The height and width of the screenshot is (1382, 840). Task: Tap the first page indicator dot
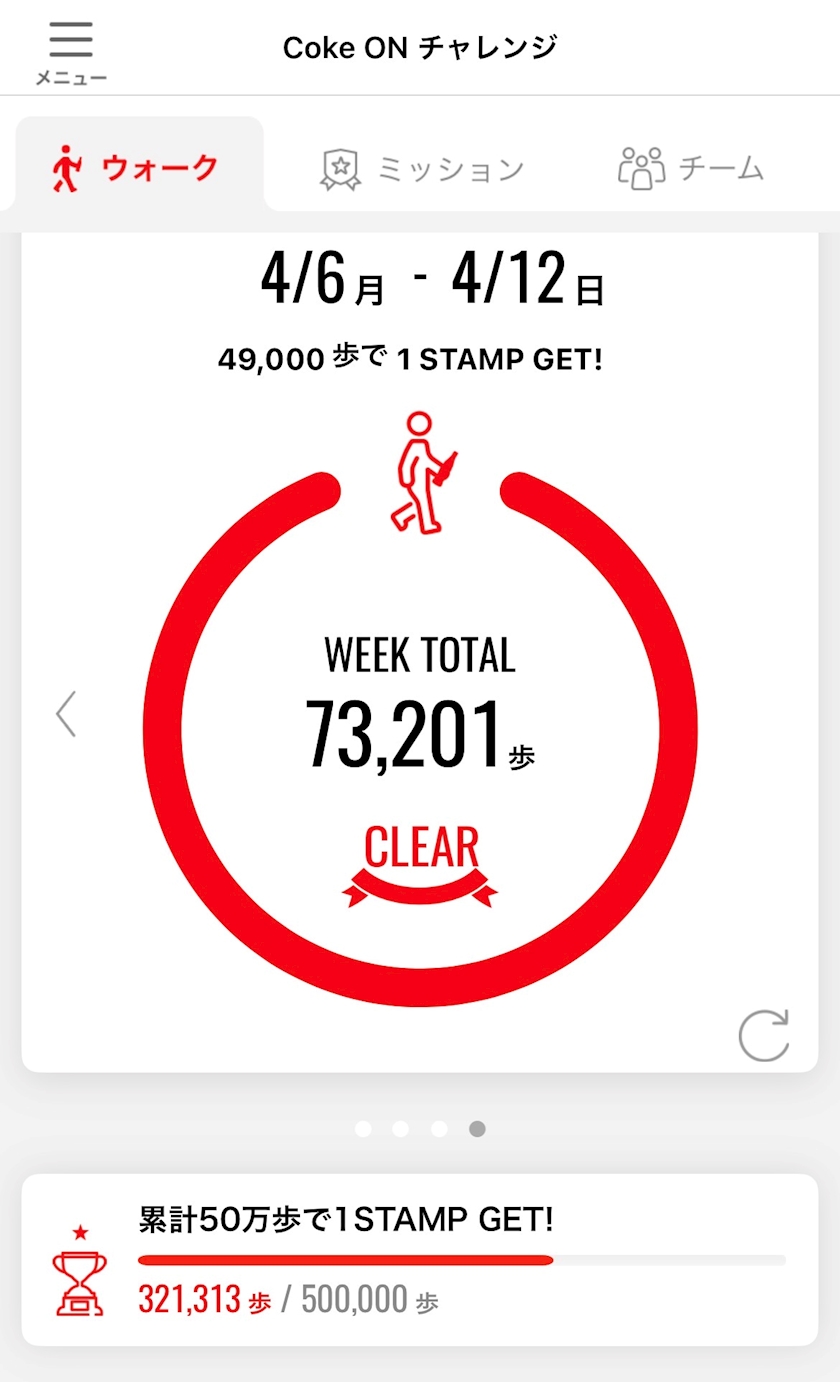(363, 1129)
